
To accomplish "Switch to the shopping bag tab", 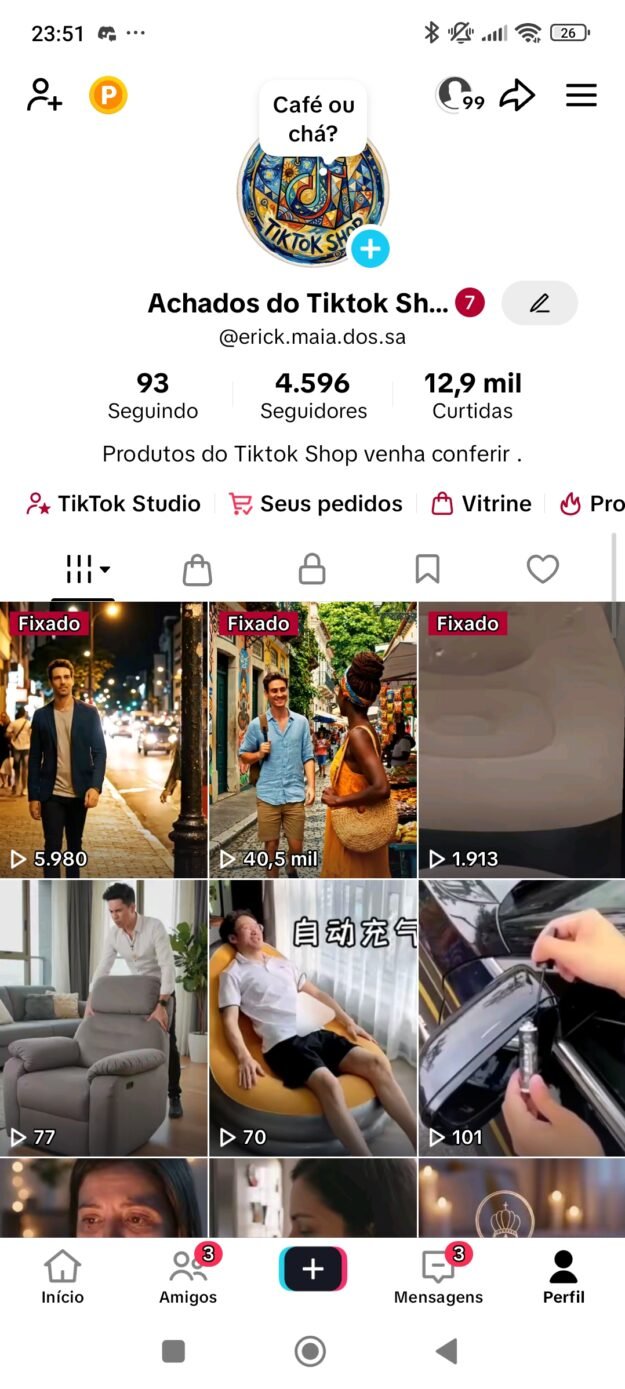I will click(x=197, y=569).
